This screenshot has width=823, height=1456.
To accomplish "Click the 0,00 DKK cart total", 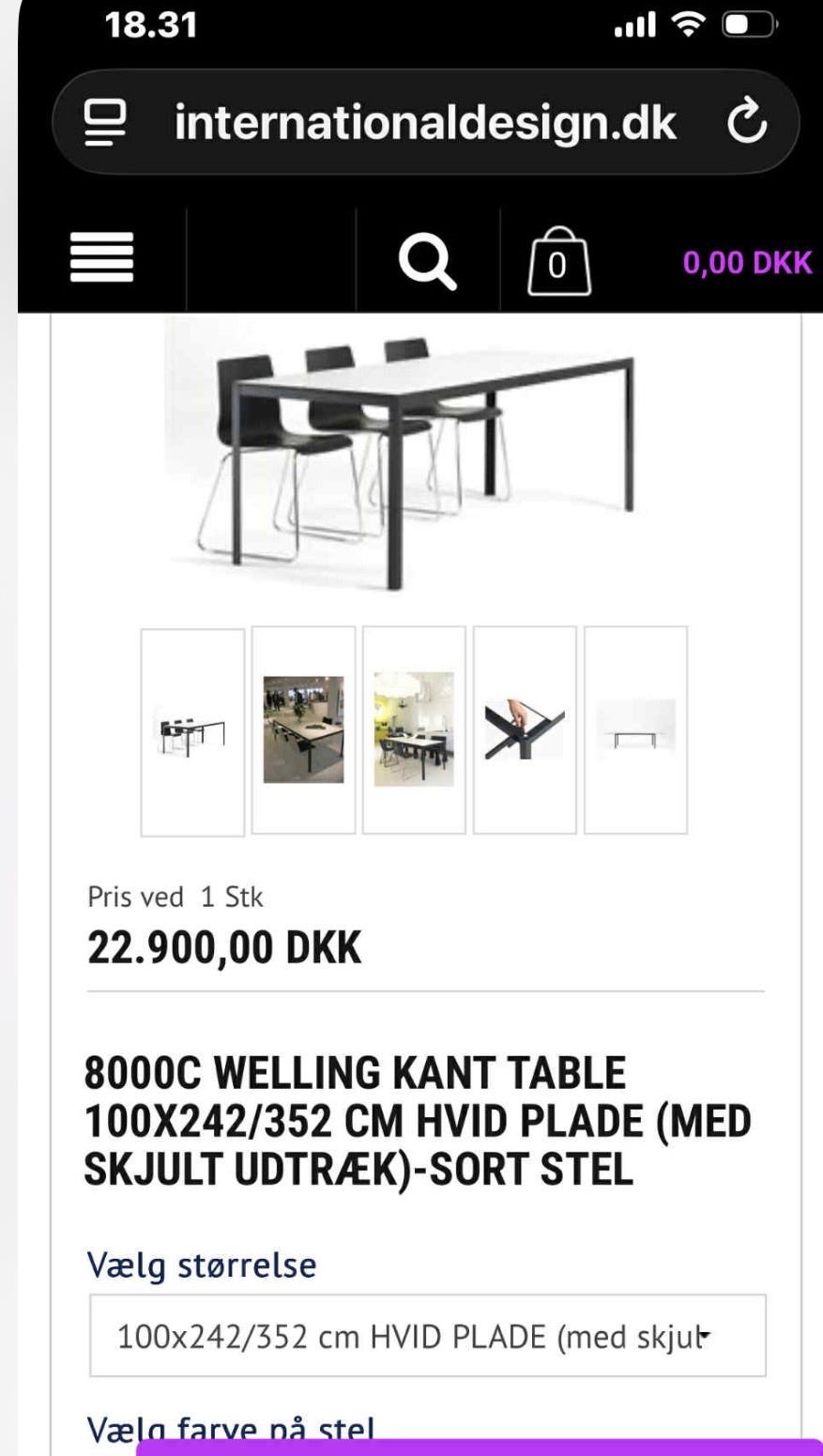I will [746, 264].
